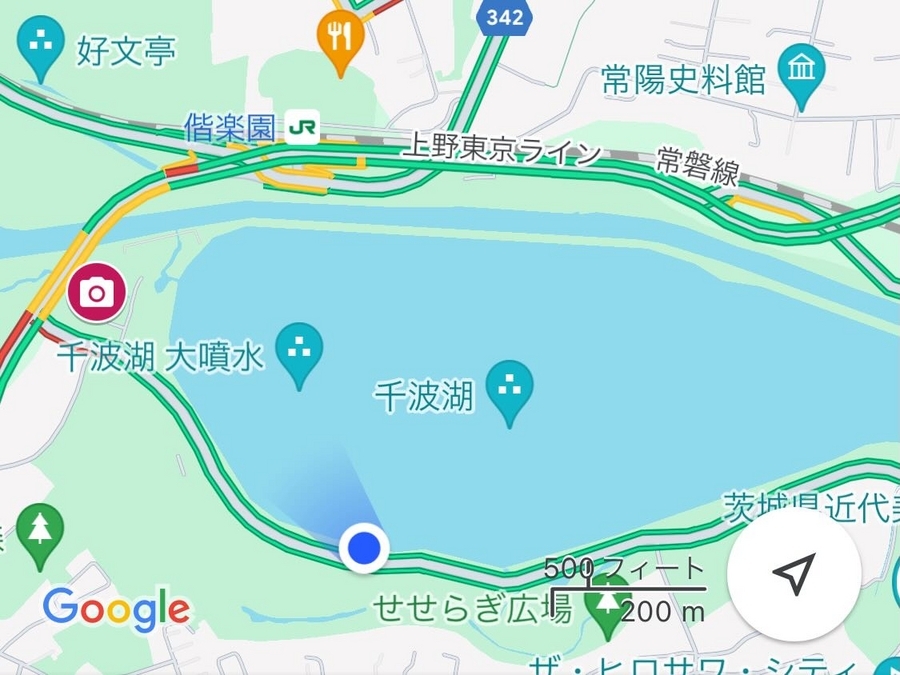This screenshot has width=900, height=675.
Task: Select the 常陽史料館 museum pin
Action: (800, 68)
